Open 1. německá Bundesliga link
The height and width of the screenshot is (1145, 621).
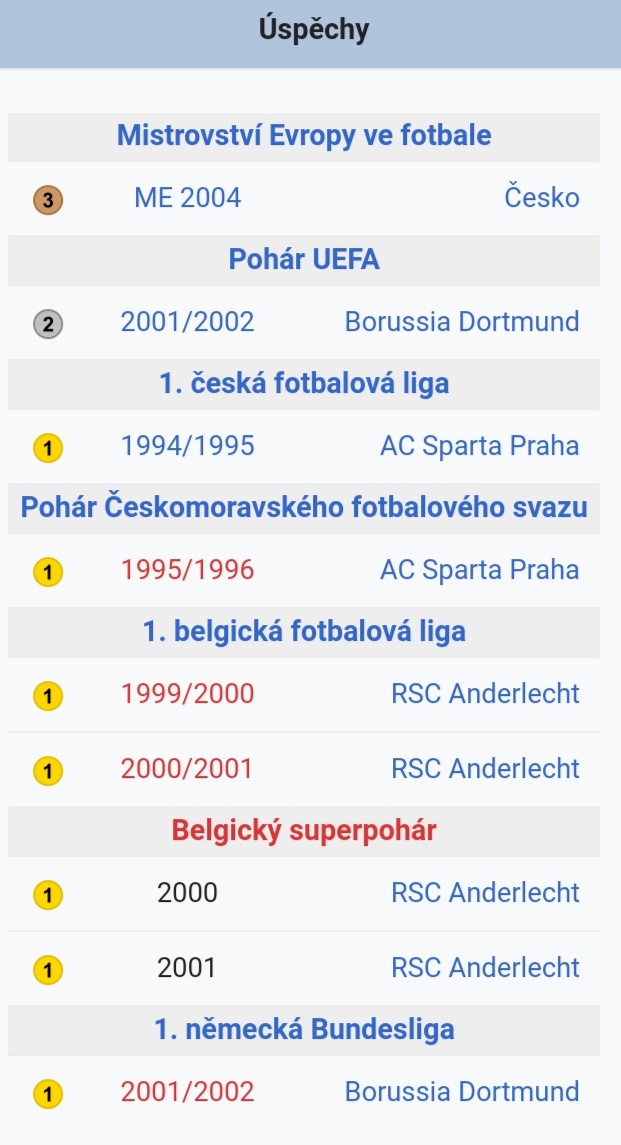(304, 1030)
